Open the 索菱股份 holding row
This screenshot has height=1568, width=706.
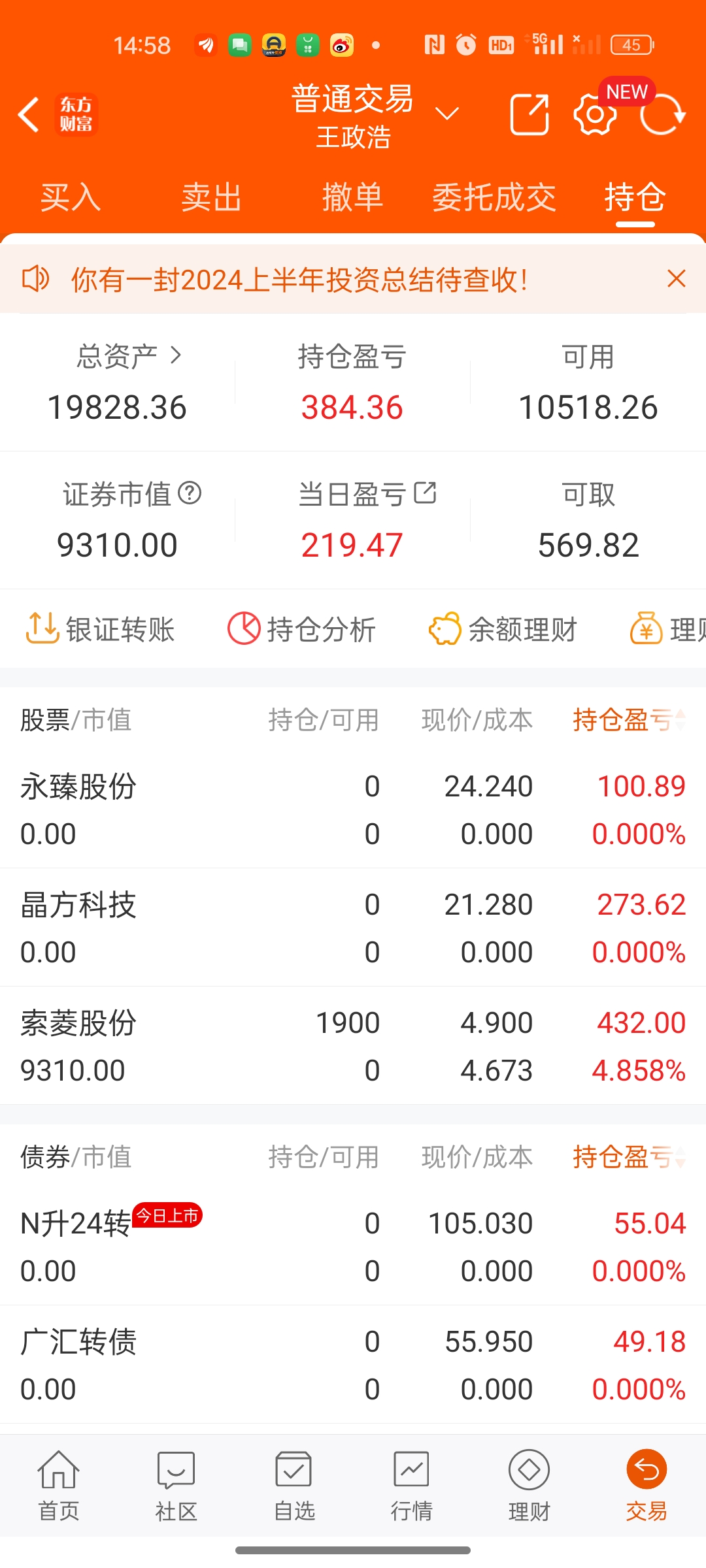click(x=353, y=1046)
